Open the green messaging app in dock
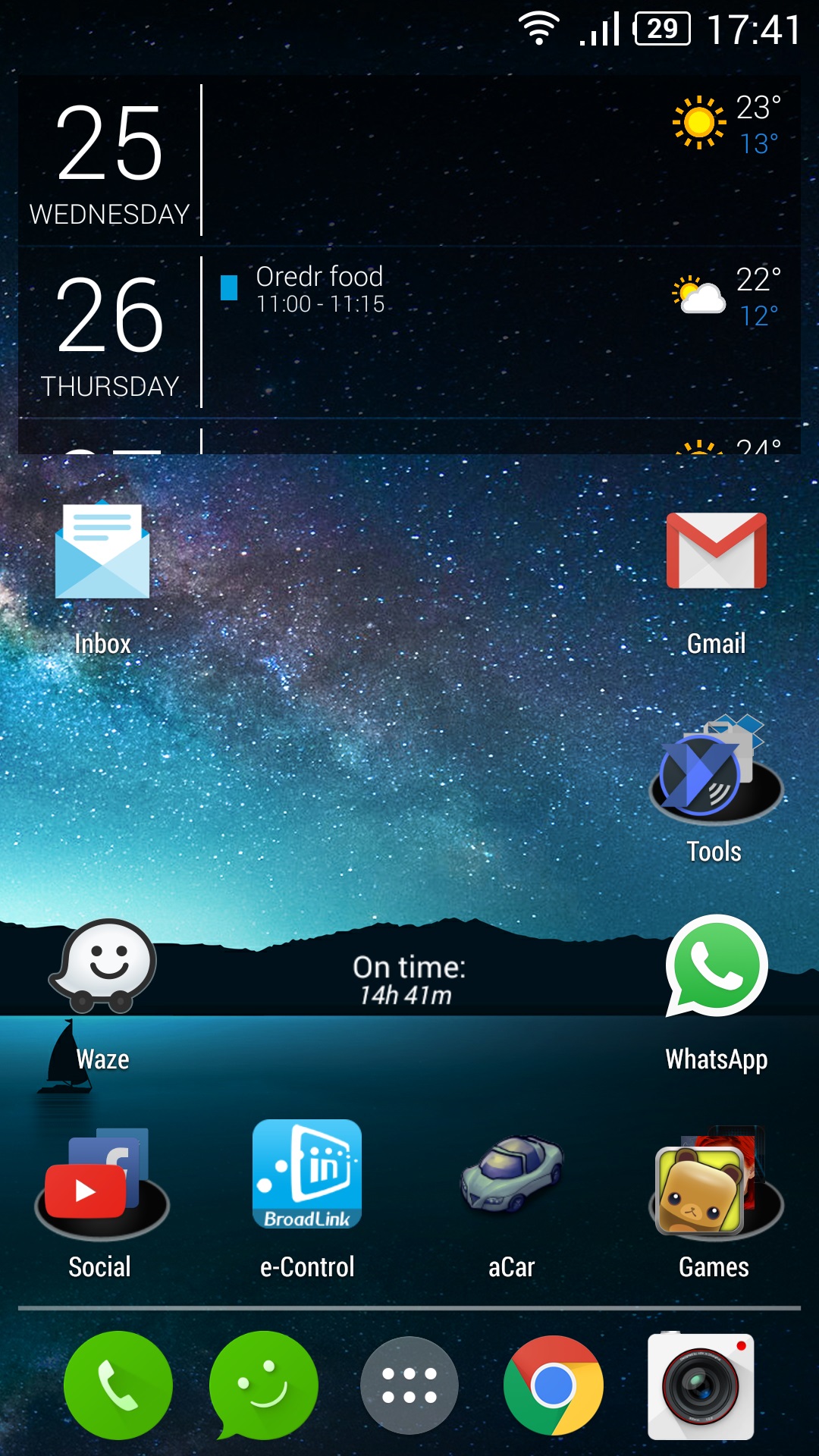 263,1385
